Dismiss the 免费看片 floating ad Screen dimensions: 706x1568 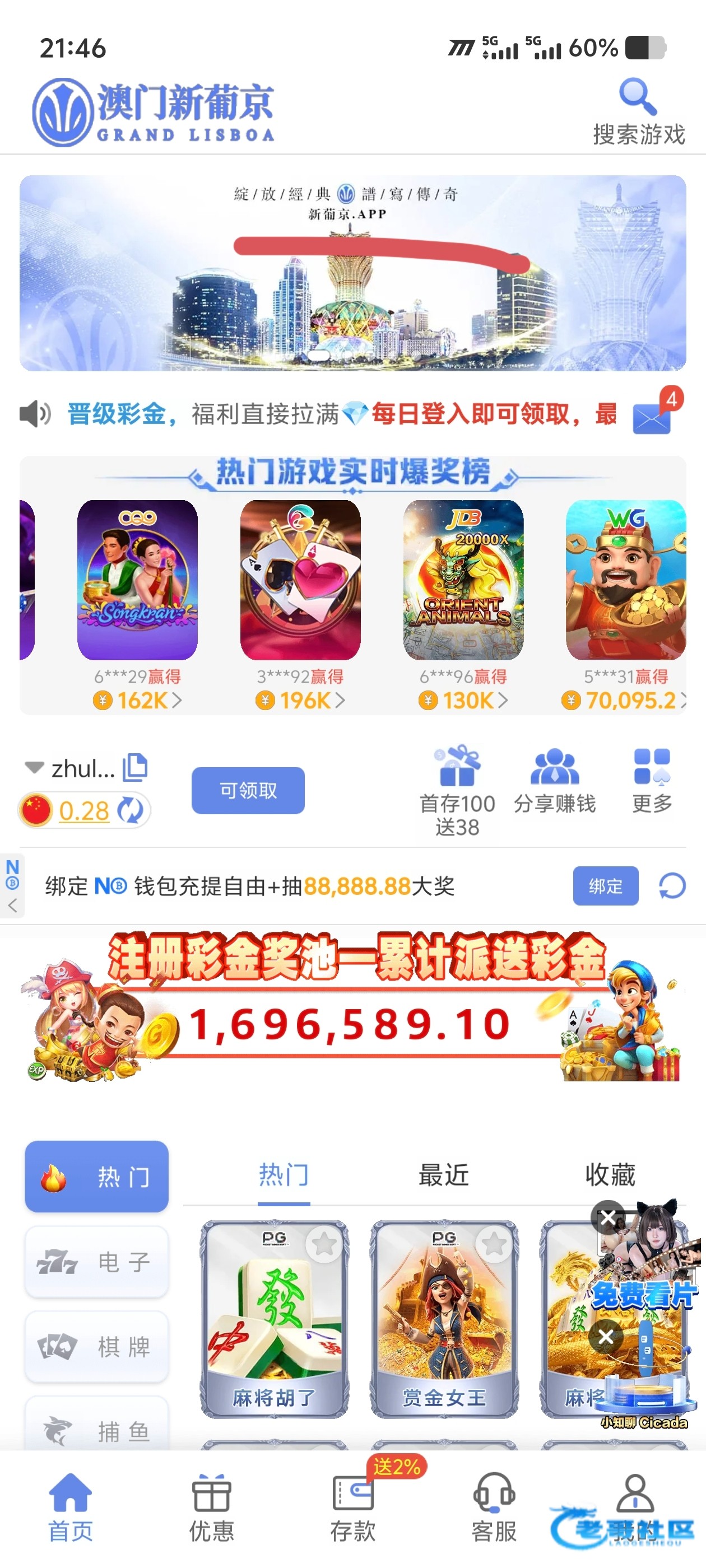point(608,1217)
